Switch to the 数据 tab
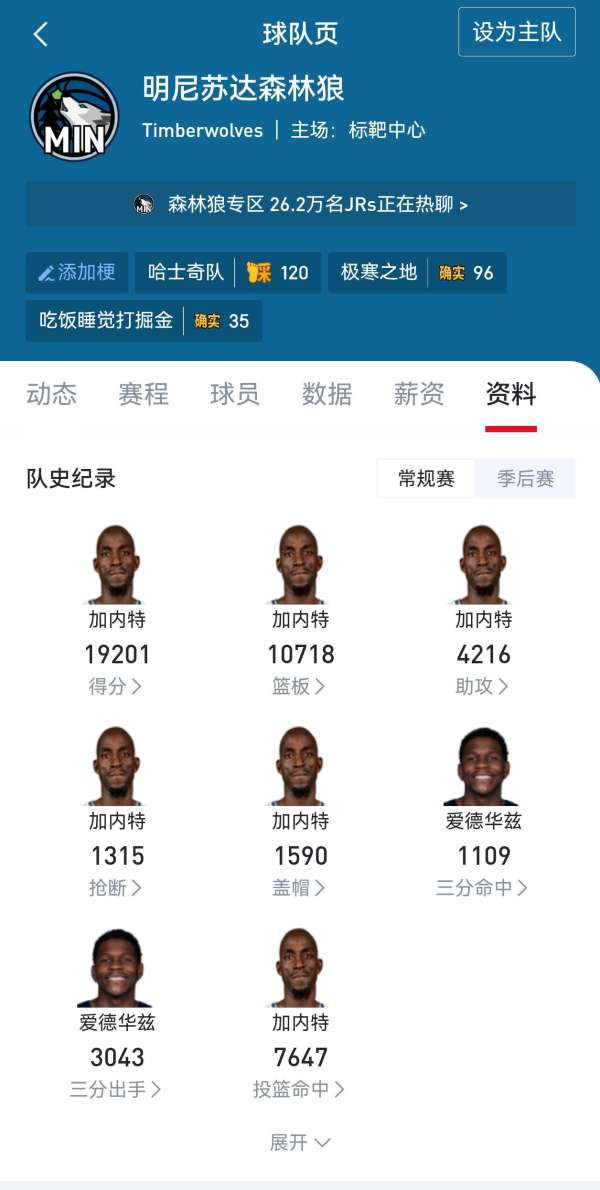The width and height of the screenshot is (600, 1190). [327, 394]
